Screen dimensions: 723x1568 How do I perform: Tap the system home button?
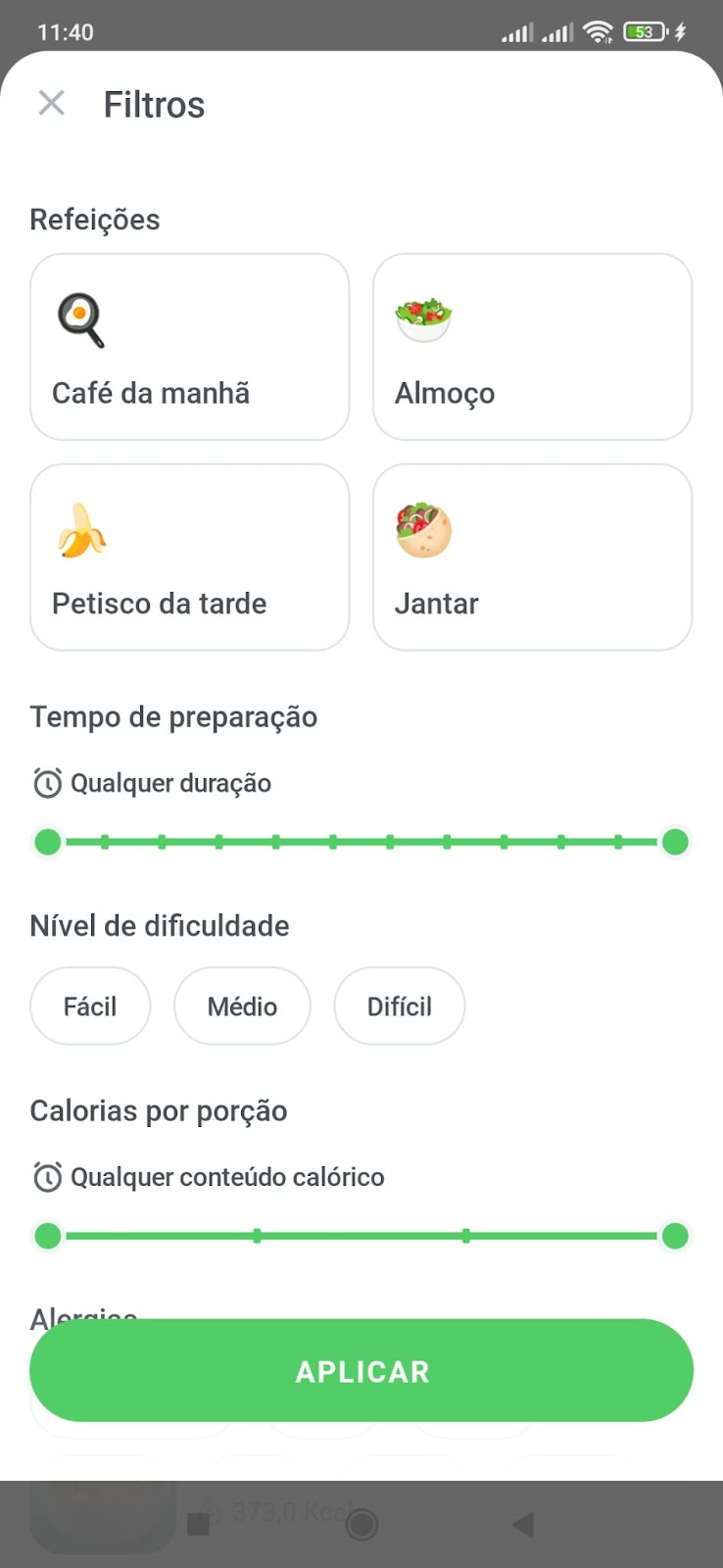click(361, 1524)
